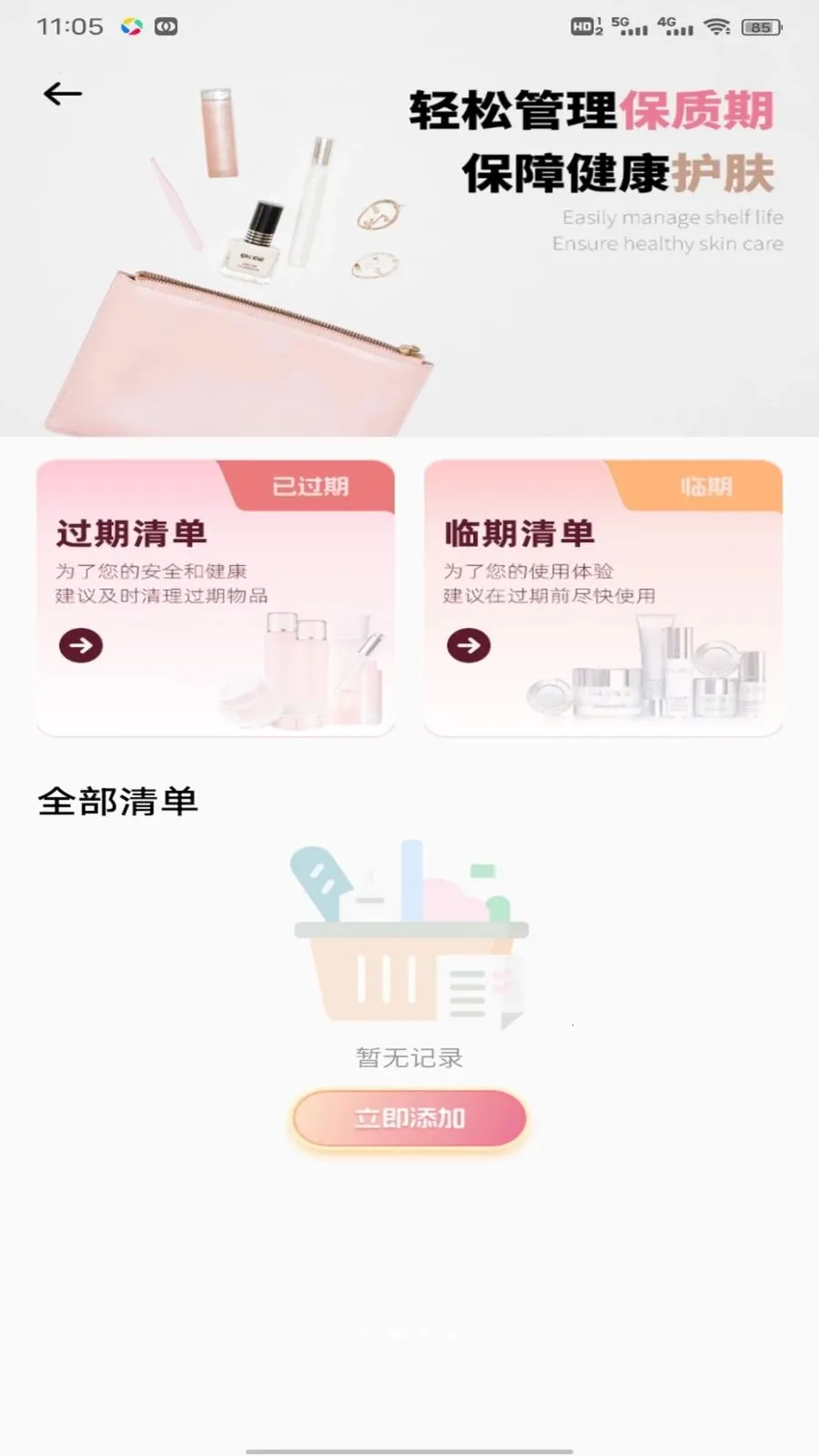Open the near-expiry list via its circular arrow
This screenshot has width=819, height=1456.
[x=467, y=646]
